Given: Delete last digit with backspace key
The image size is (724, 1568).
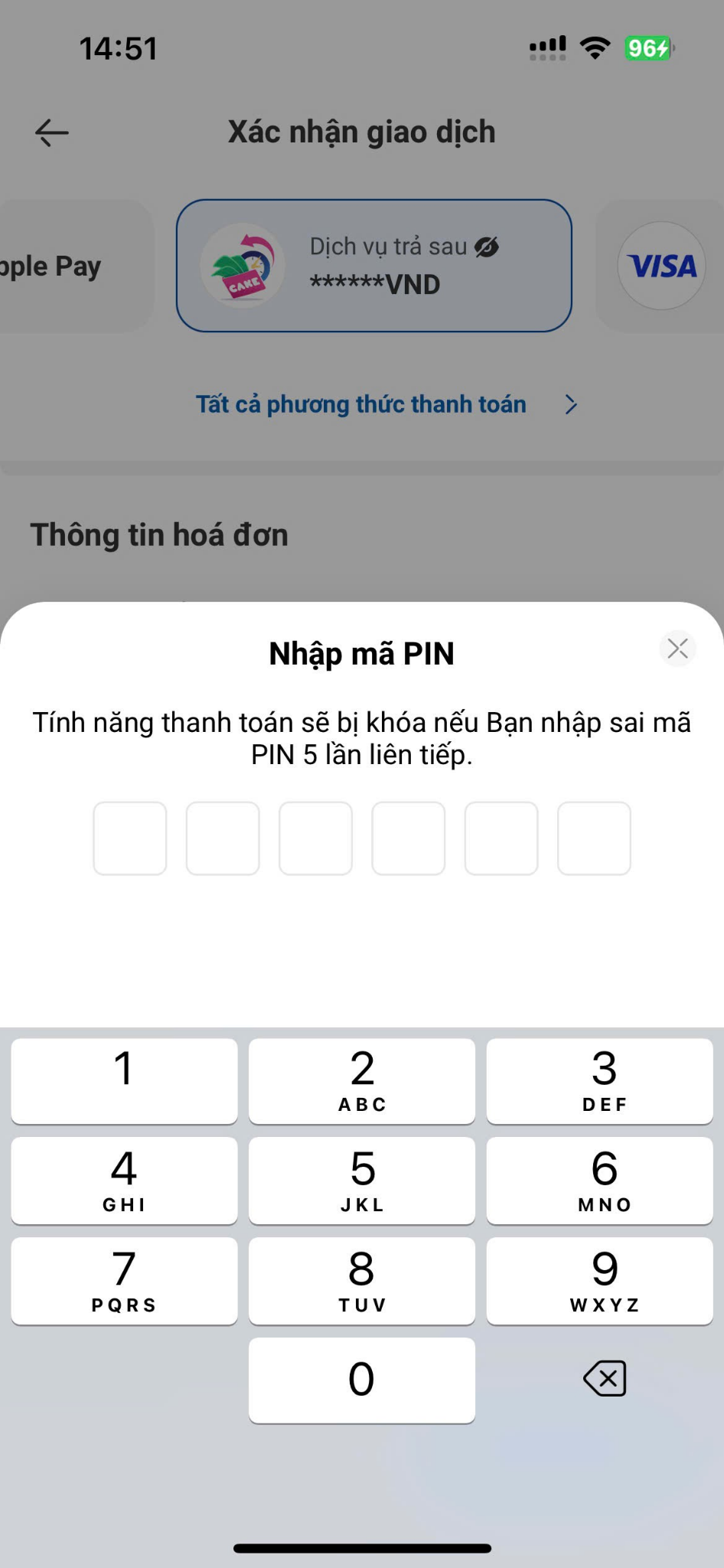Looking at the screenshot, I should point(605,1379).
